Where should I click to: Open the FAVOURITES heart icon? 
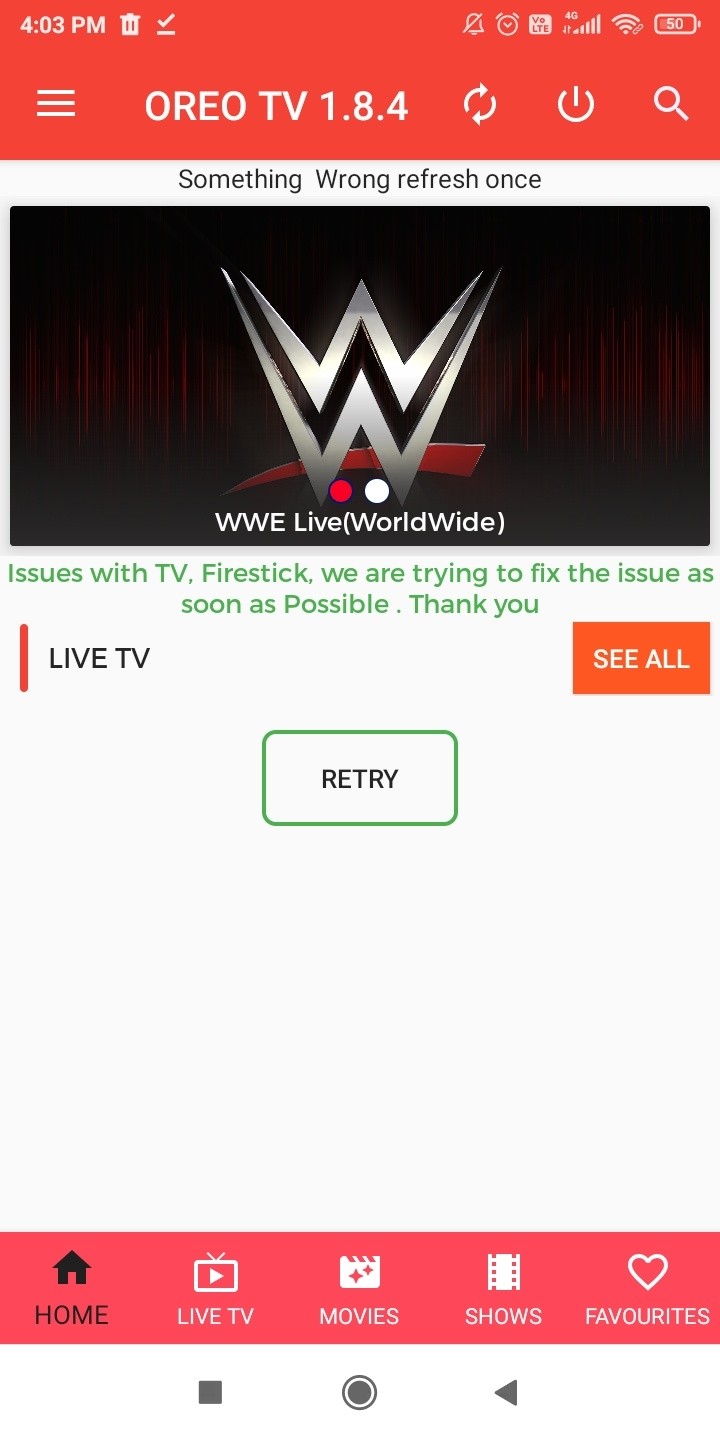coord(647,1269)
